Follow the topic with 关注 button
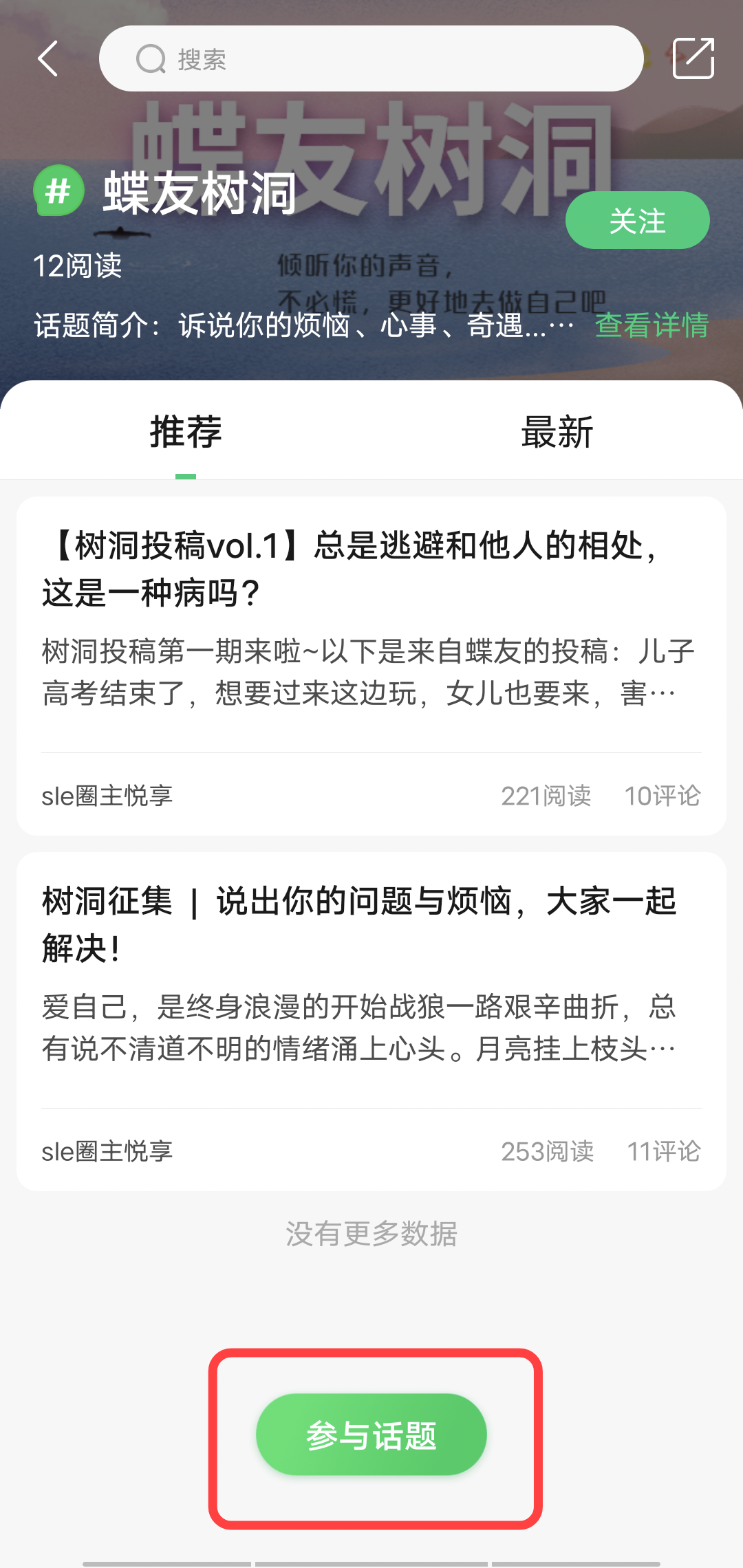743x1568 pixels. click(637, 220)
